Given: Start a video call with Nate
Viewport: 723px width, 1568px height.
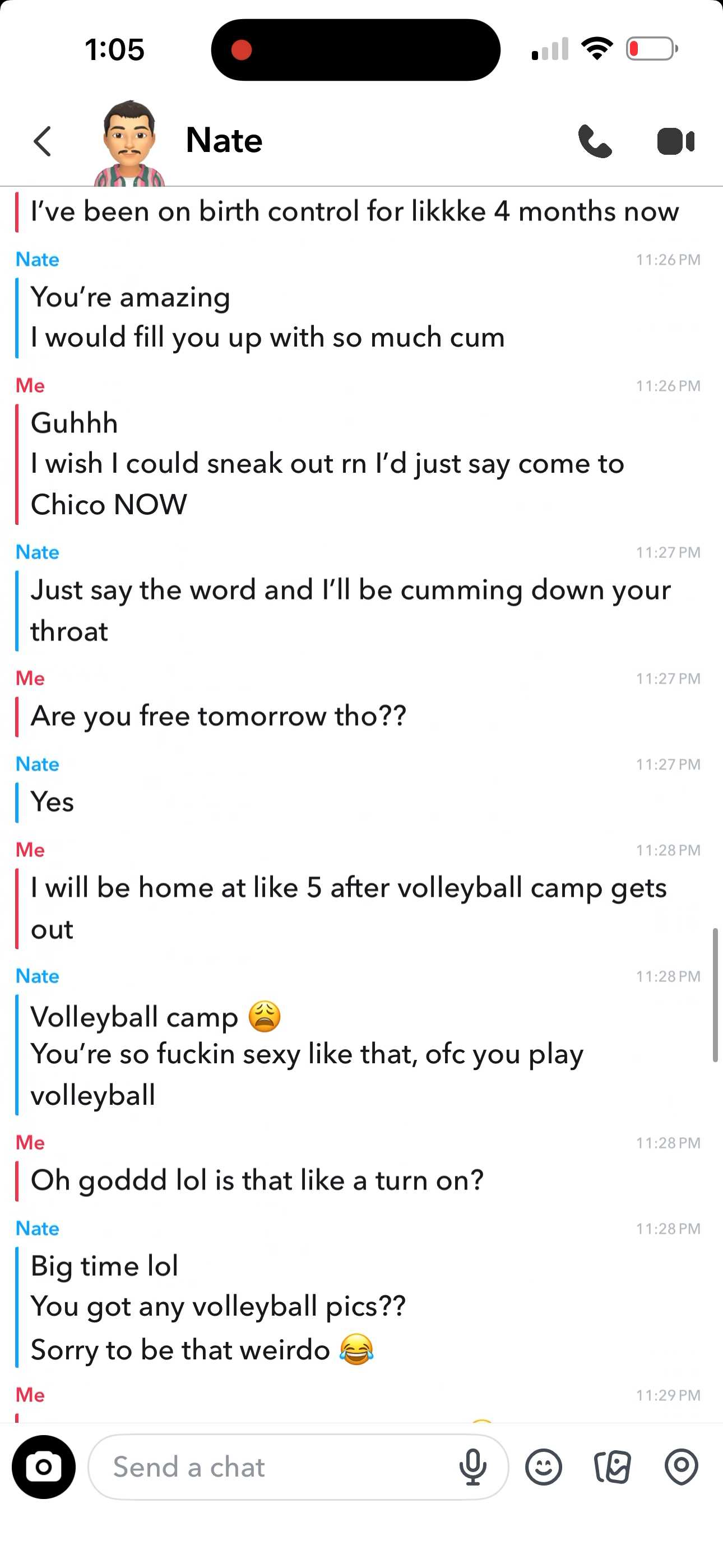Looking at the screenshot, I should pos(675,141).
